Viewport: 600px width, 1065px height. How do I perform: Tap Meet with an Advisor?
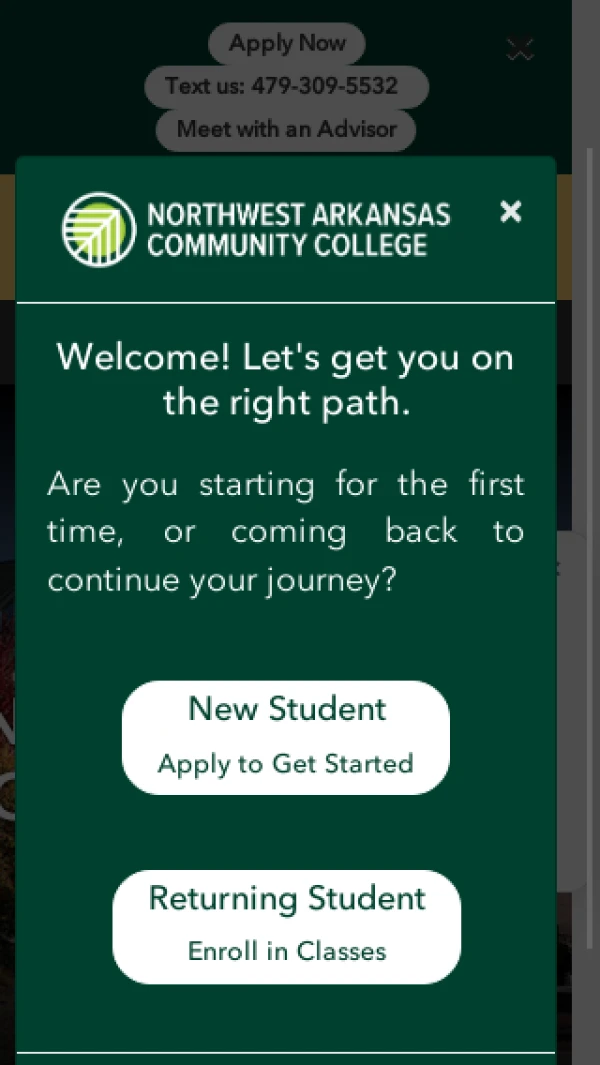[x=286, y=129]
